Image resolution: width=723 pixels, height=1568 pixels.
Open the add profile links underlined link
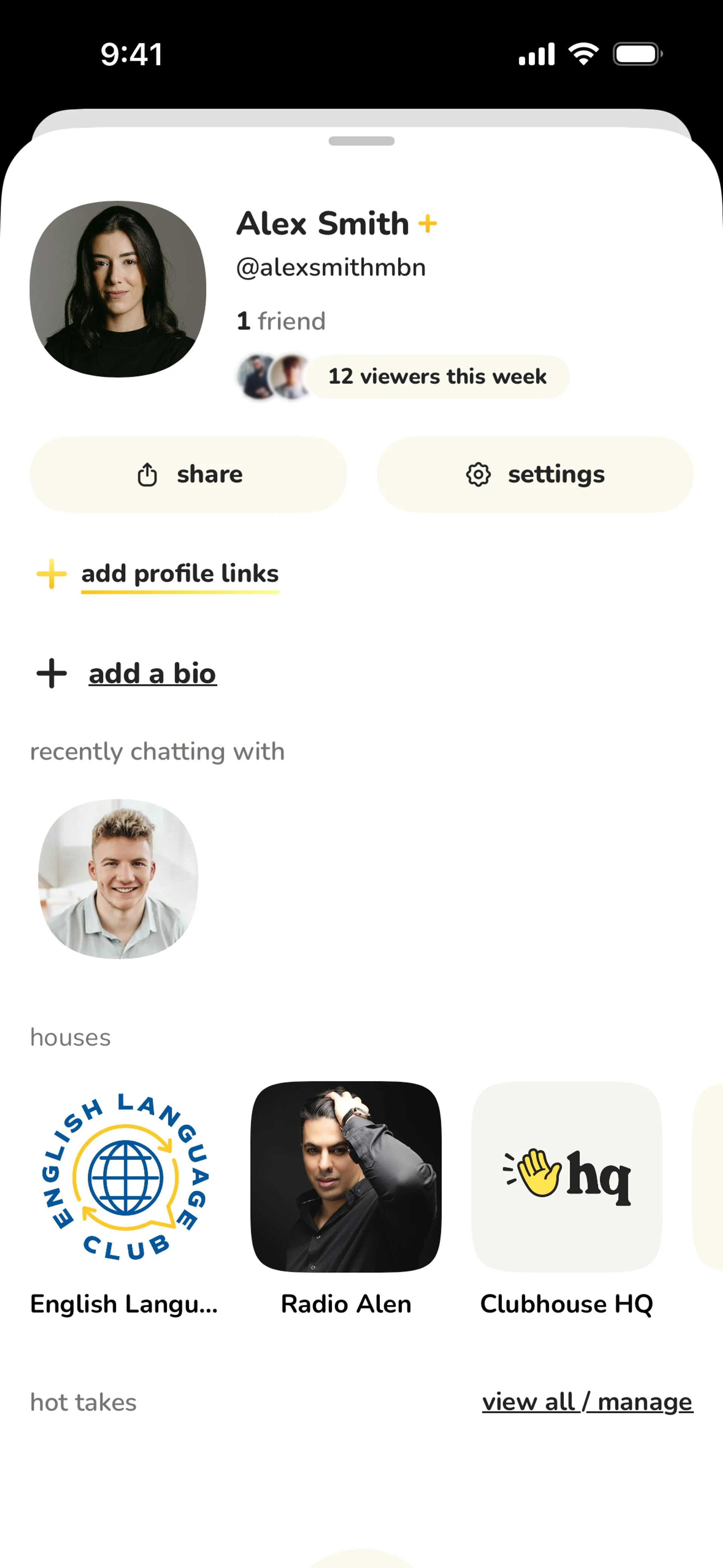coord(180,573)
